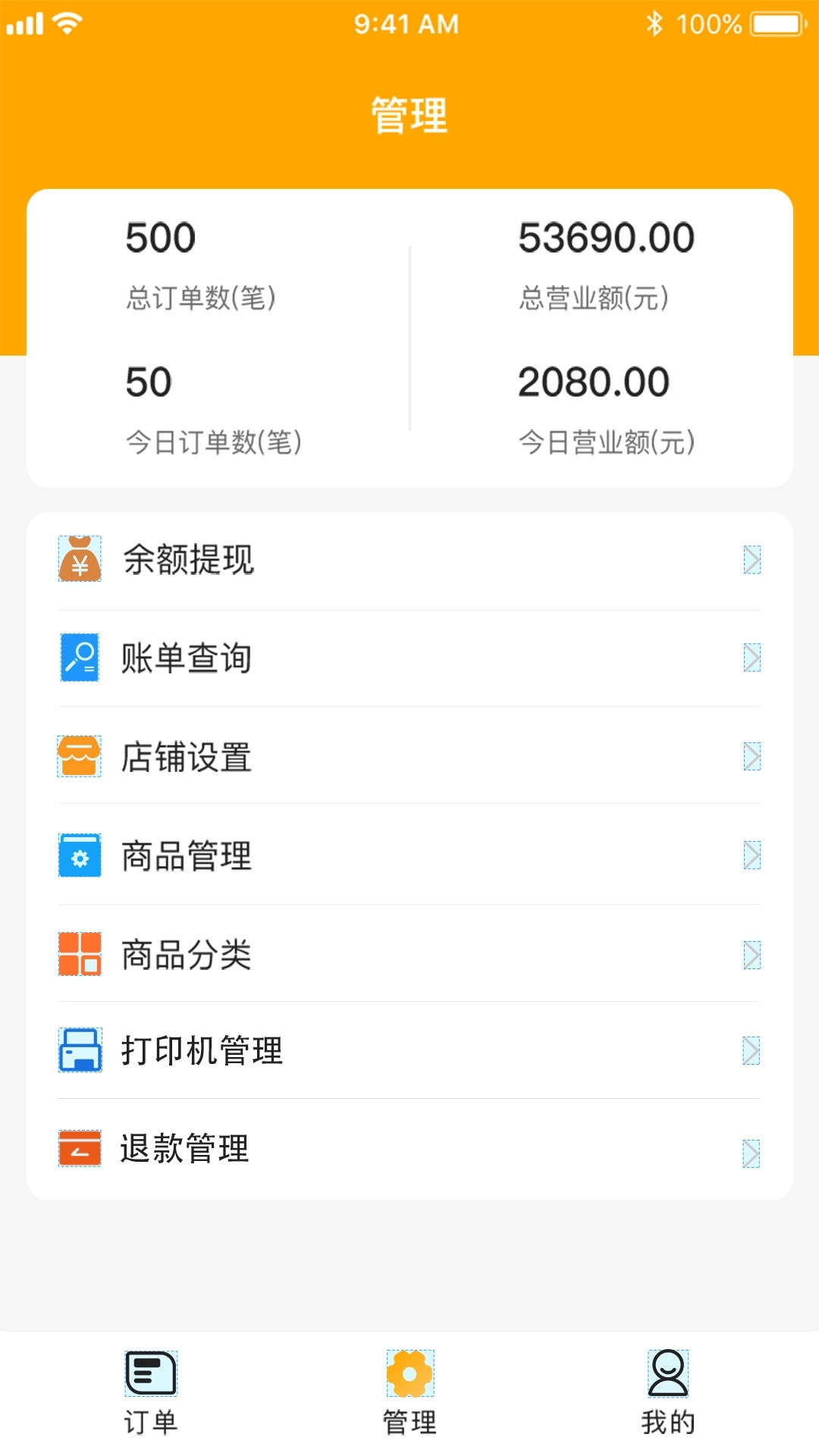
Task: Click the 店铺设置 storefront icon
Action: pos(80,756)
